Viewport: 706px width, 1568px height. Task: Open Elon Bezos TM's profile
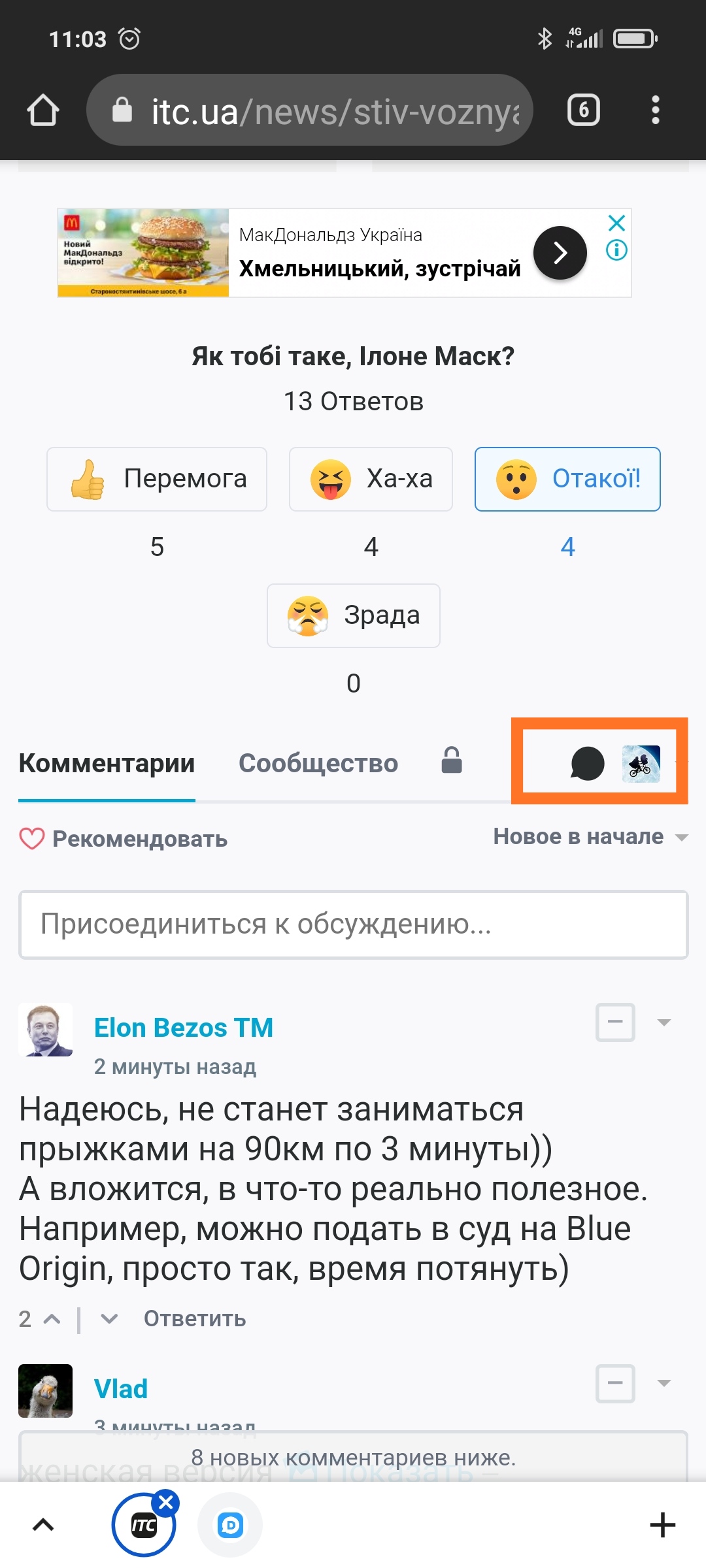point(183,1028)
